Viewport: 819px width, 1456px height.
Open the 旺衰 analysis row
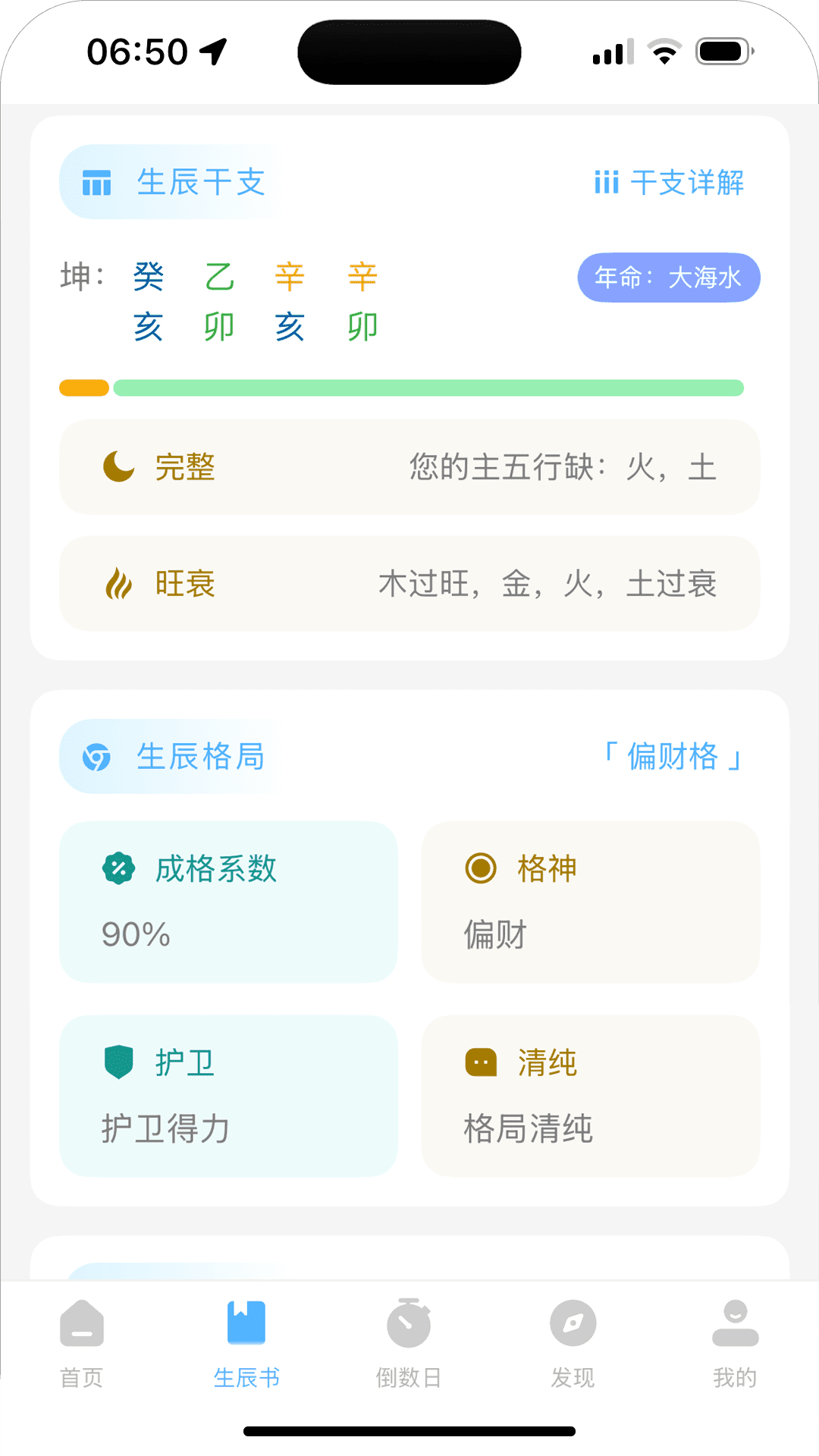coord(409,584)
